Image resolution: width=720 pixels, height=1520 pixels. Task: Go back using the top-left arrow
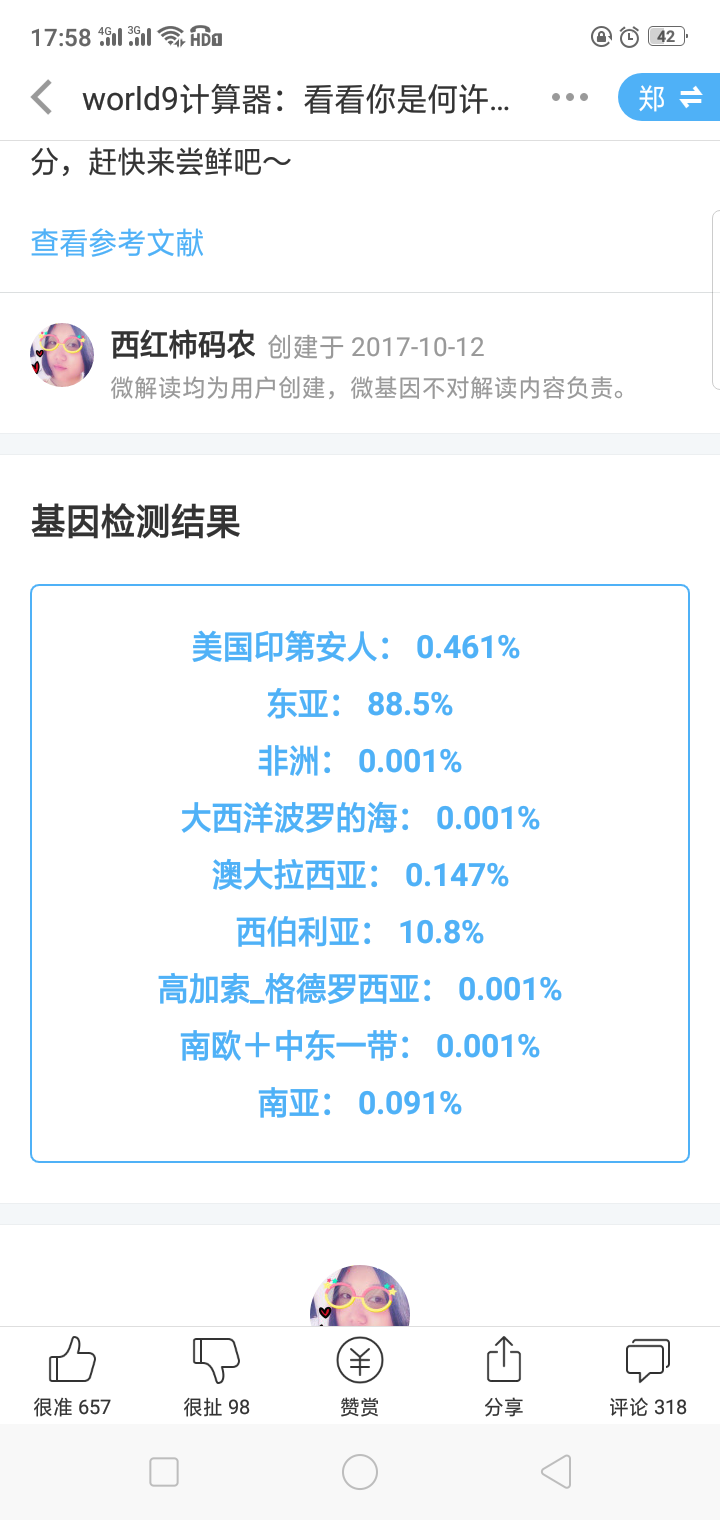[41, 98]
